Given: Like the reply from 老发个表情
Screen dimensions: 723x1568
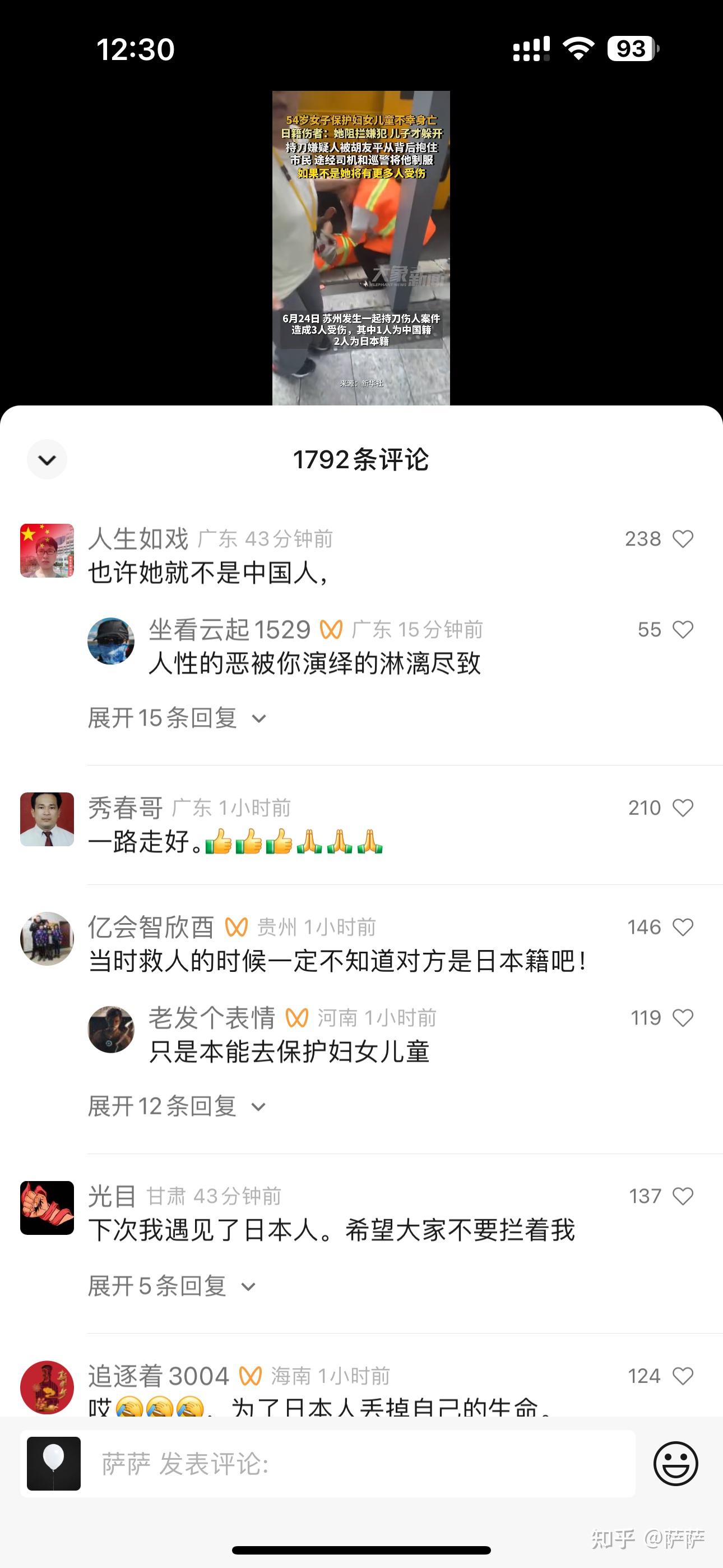Looking at the screenshot, I should (x=682, y=1018).
